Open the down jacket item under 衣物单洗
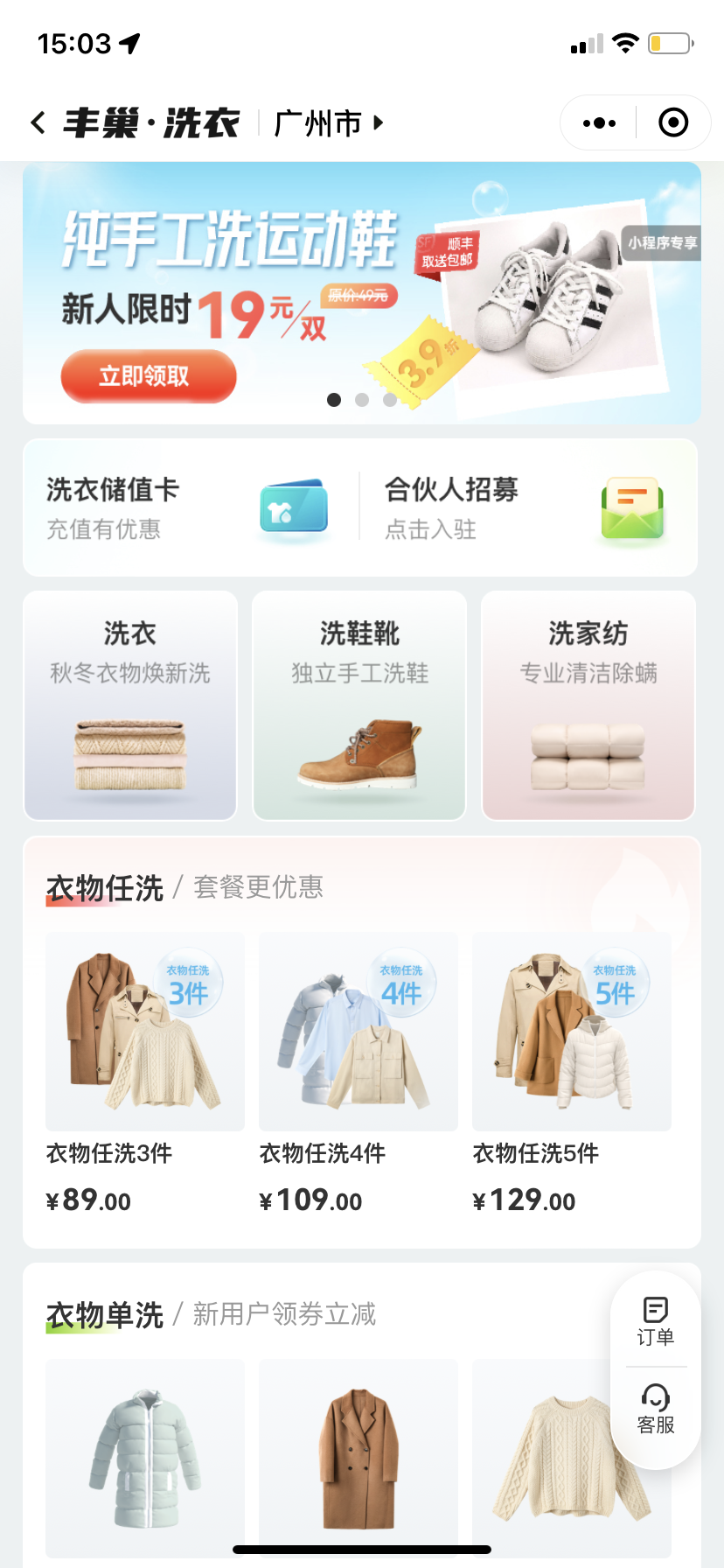Viewport: 724px width, 1568px height. click(145, 1457)
